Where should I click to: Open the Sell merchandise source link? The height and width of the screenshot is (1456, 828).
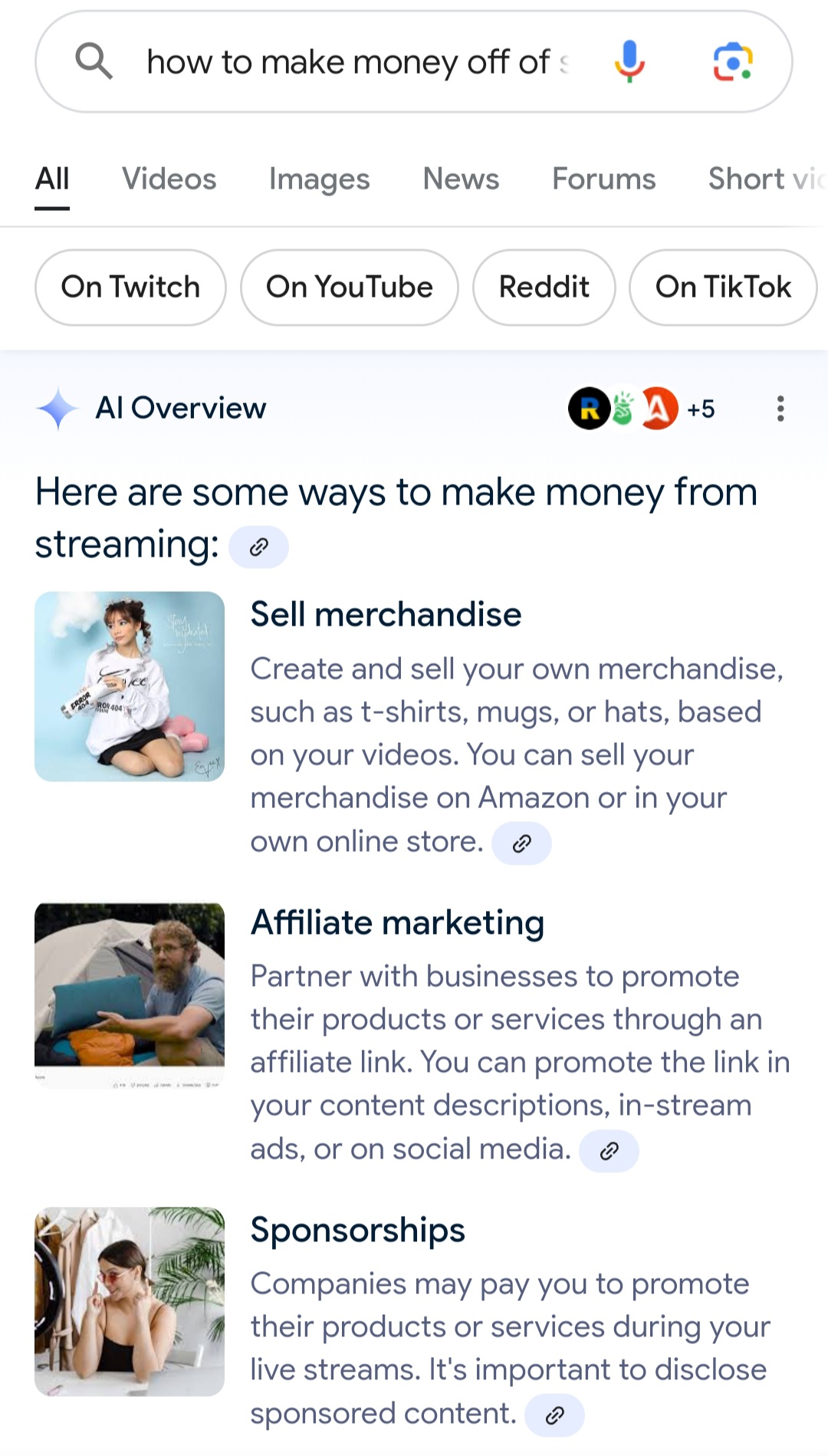tap(521, 843)
